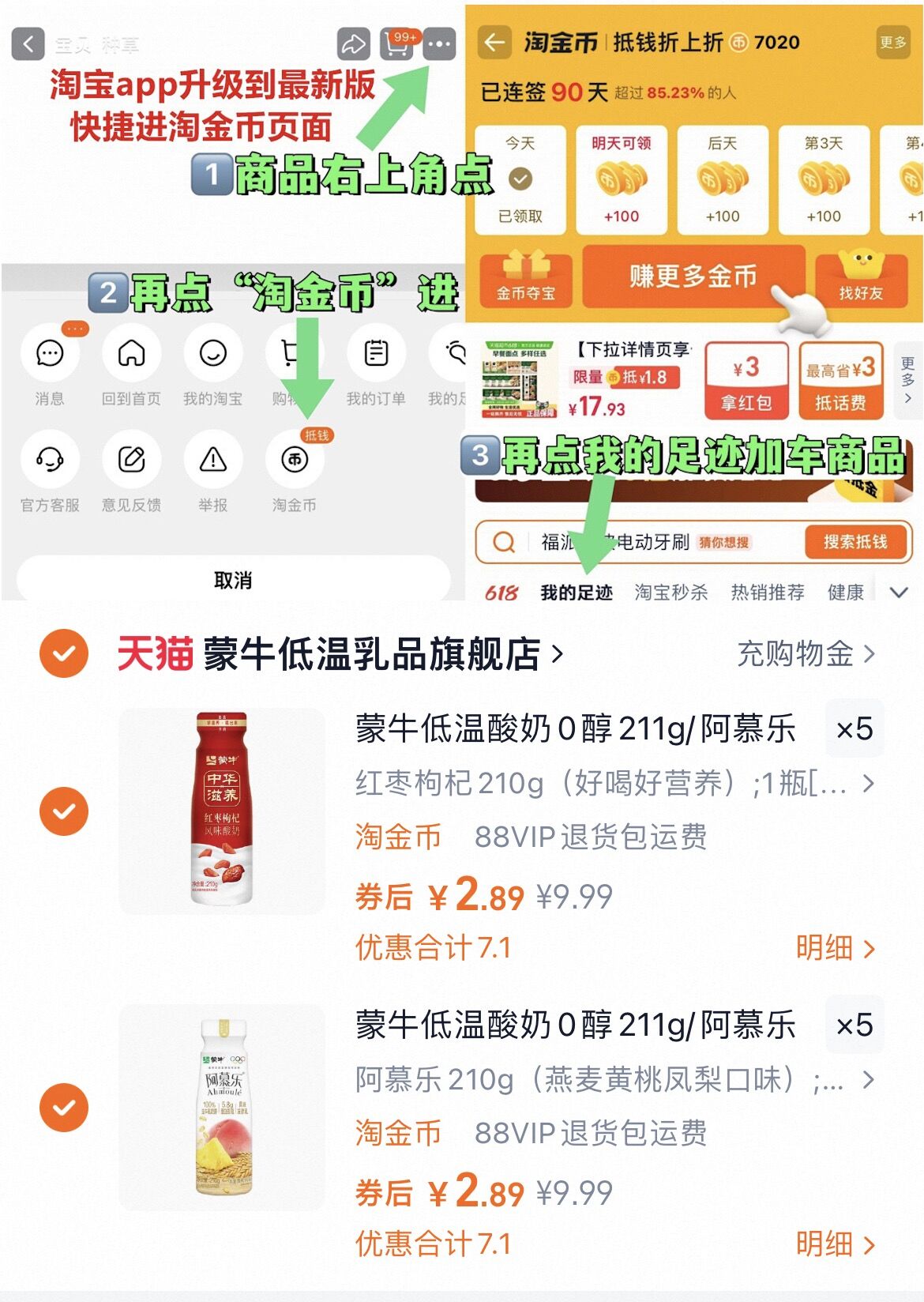Screen dimensions: 924x1302
Task: Open the cart icon showing 99+ badge
Action: point(396,46)
